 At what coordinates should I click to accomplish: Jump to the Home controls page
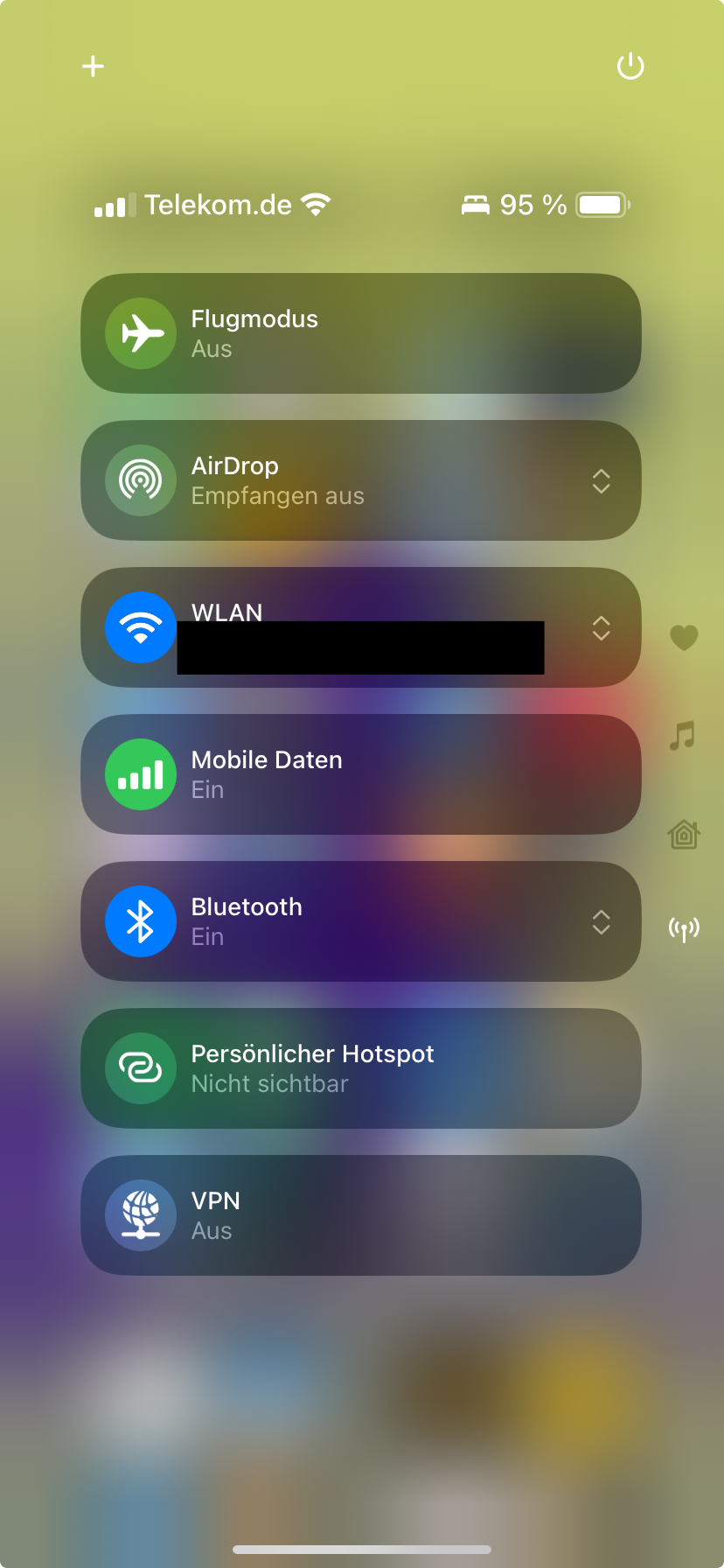pyautogui.click(x=684, y=835)
